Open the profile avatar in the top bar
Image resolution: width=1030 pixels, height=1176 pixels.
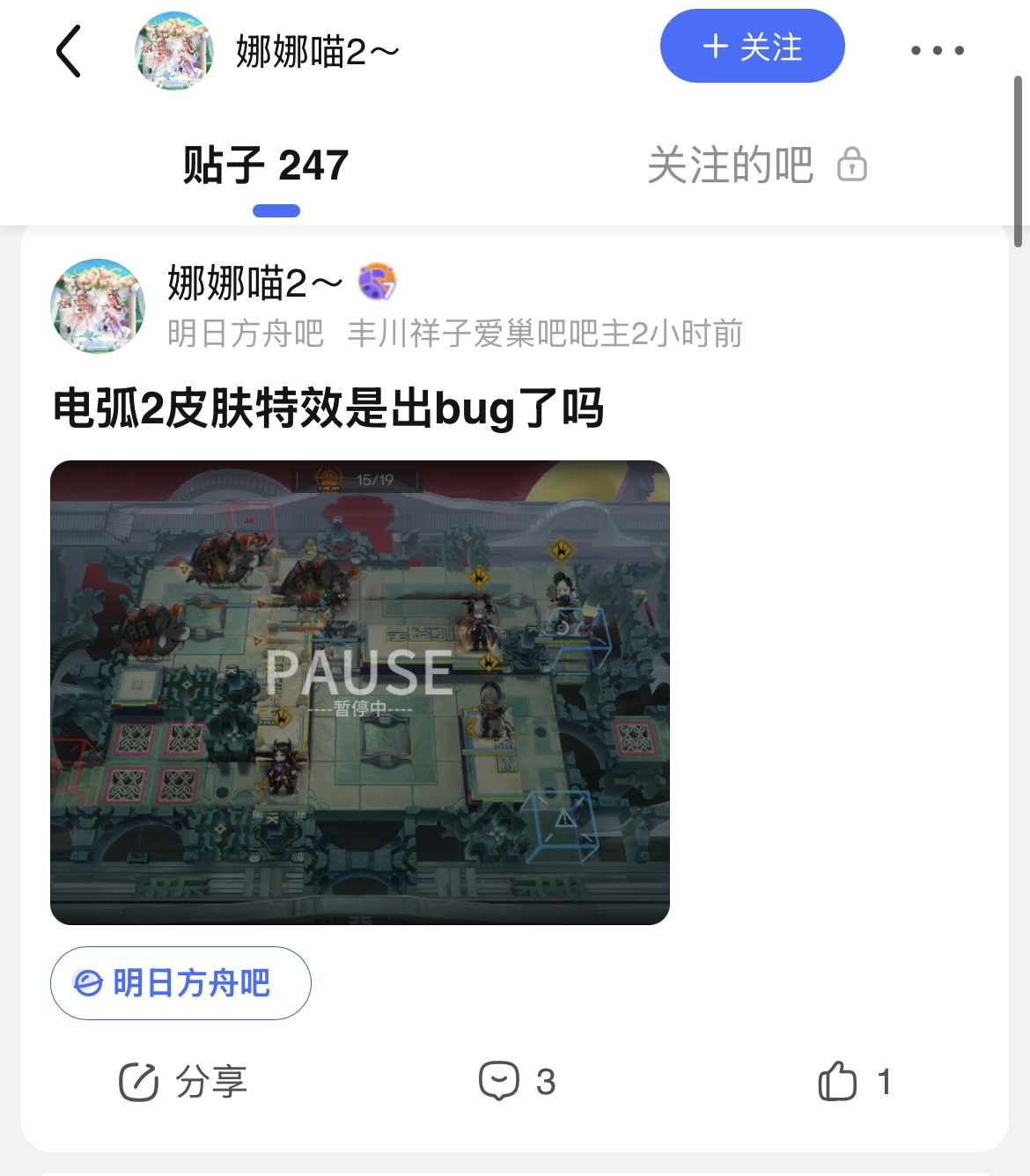point(173,51)
